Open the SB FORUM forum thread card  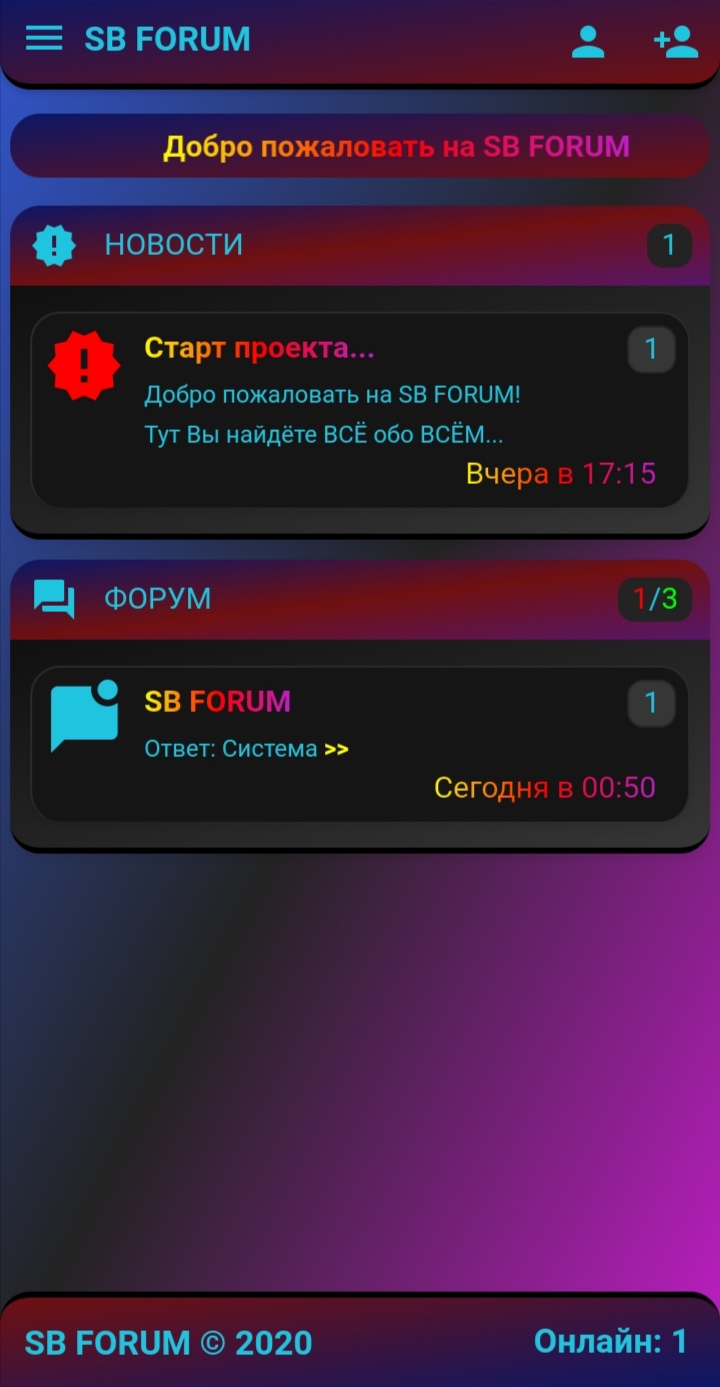[x=360, y=745]
